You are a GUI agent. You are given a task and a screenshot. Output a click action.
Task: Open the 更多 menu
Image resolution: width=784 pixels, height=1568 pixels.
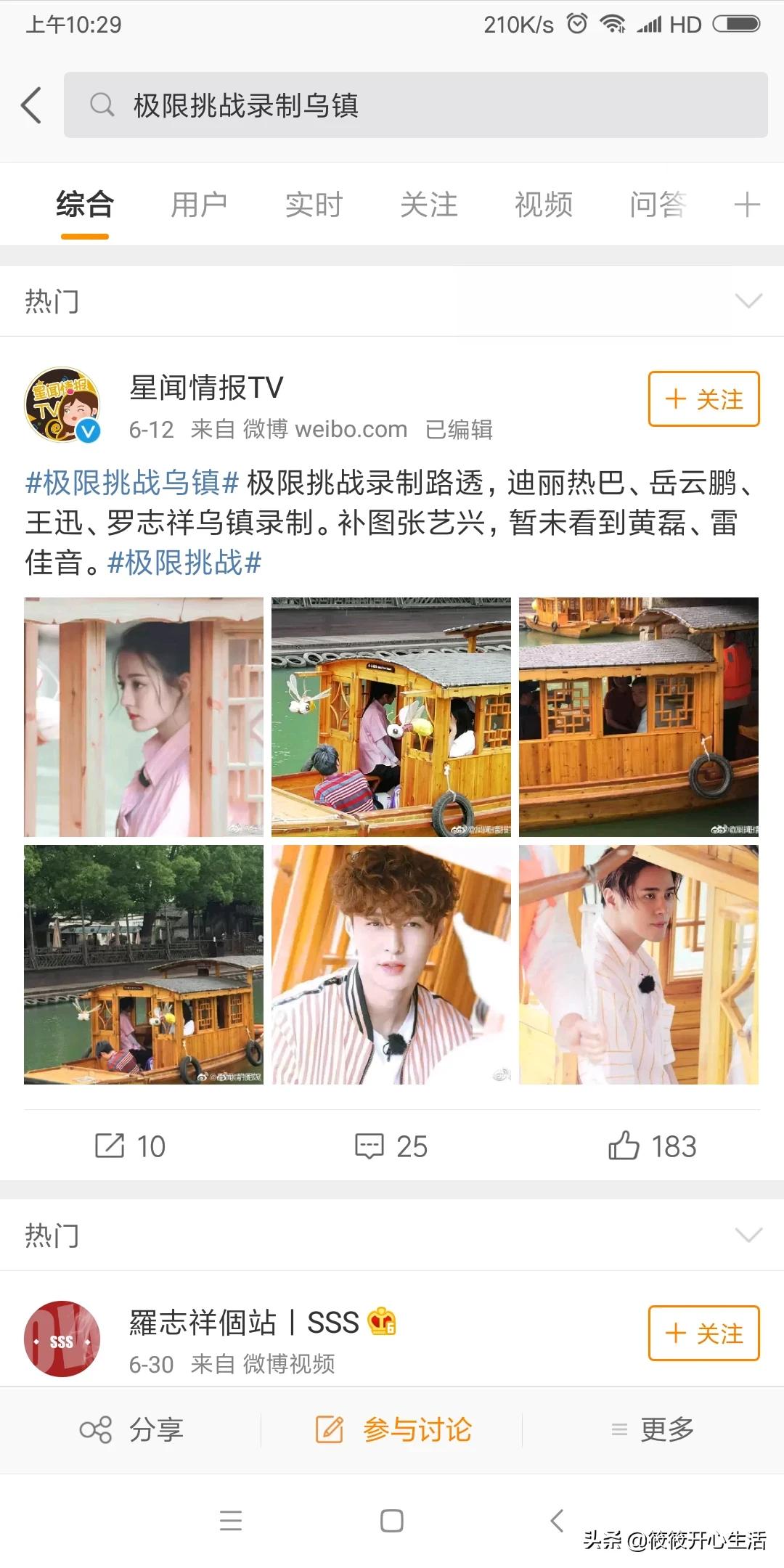click(x=653, y=1430)
